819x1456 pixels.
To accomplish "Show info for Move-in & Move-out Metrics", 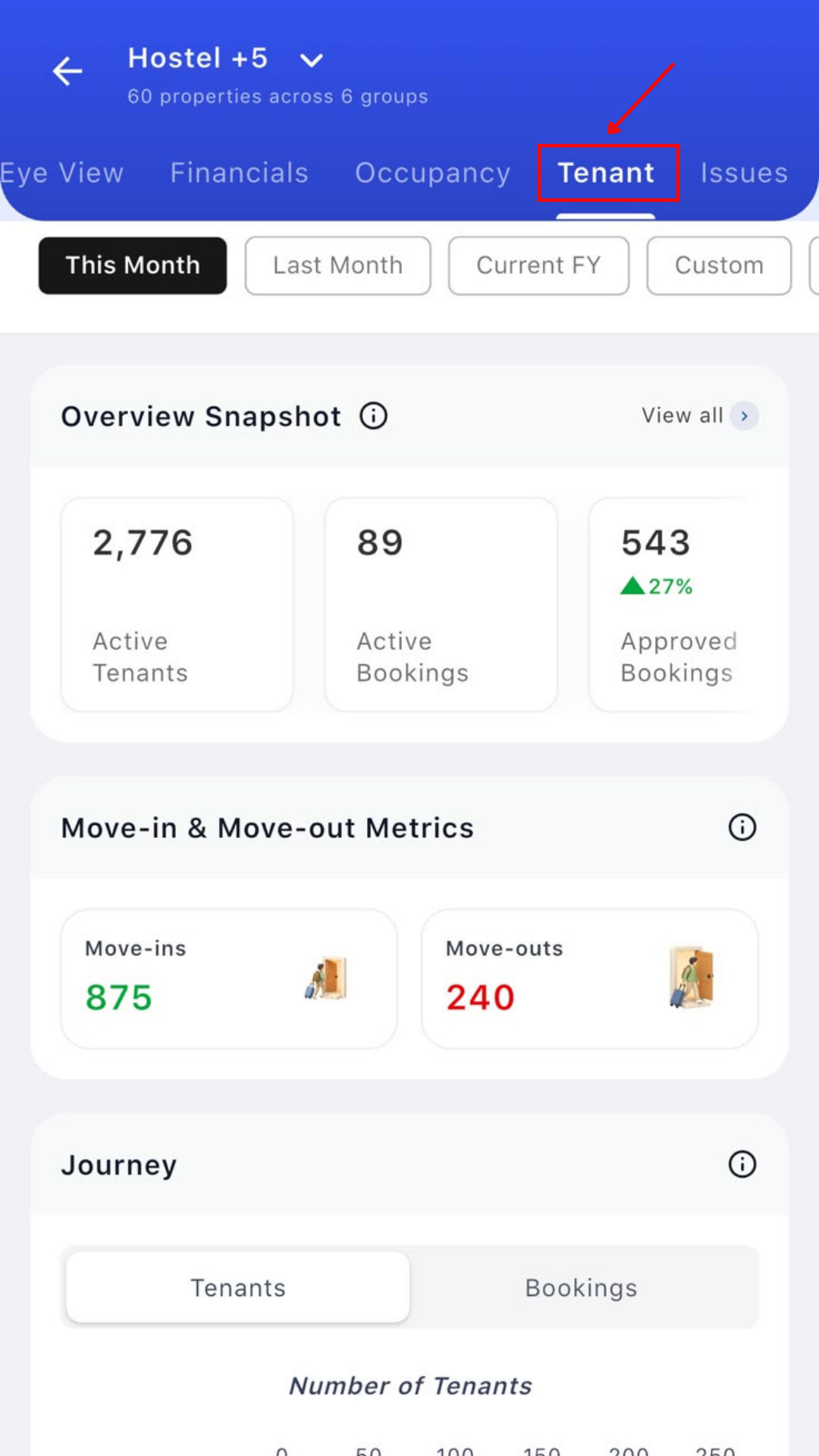I will [742, 827].
